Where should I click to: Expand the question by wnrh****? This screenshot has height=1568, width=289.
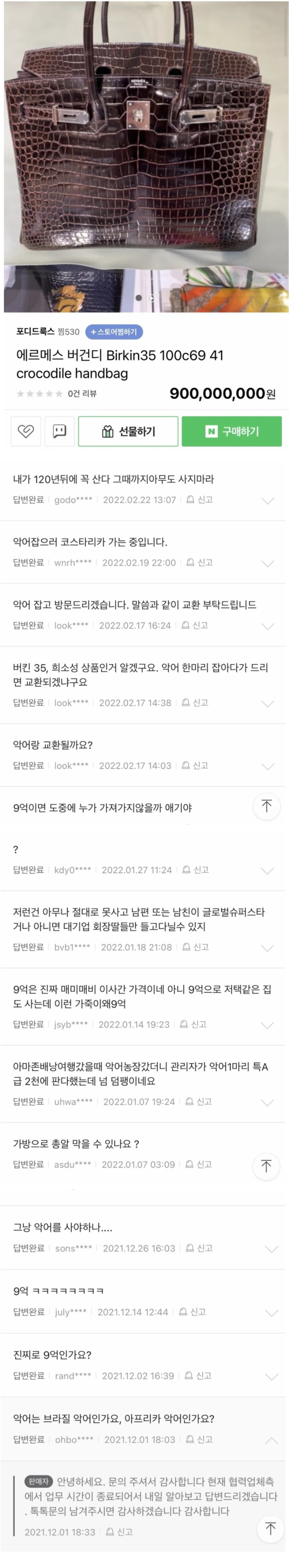point(268,563)
